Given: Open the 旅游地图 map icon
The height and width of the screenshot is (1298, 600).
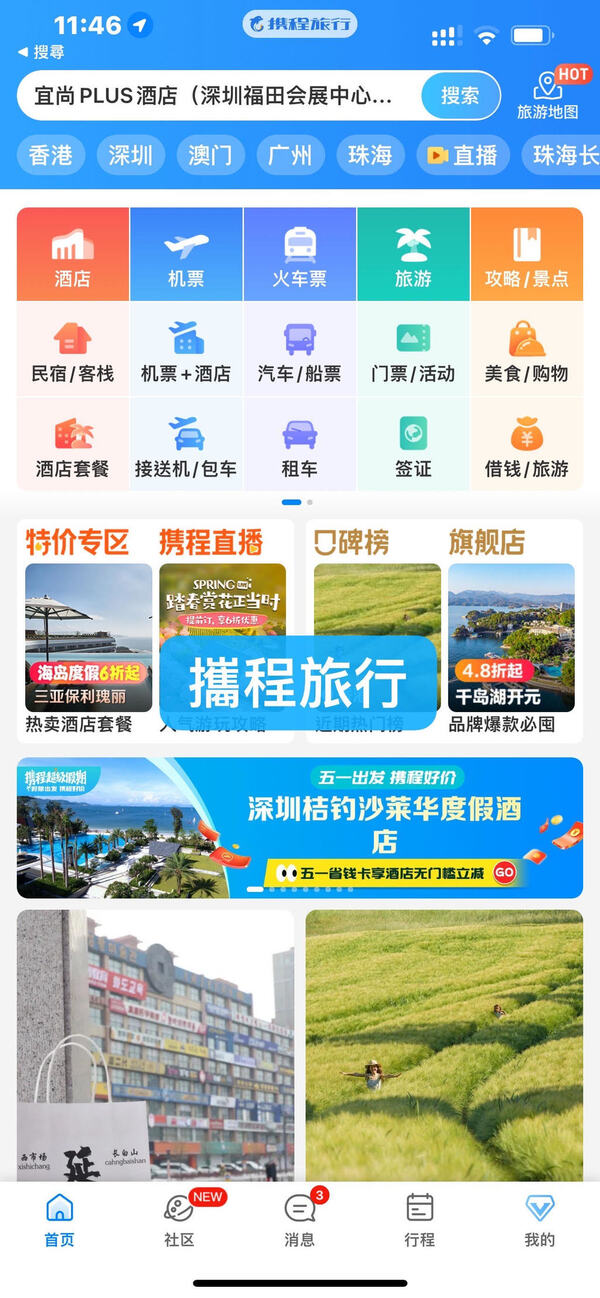Looking at the screenshot, I should 547,94.
